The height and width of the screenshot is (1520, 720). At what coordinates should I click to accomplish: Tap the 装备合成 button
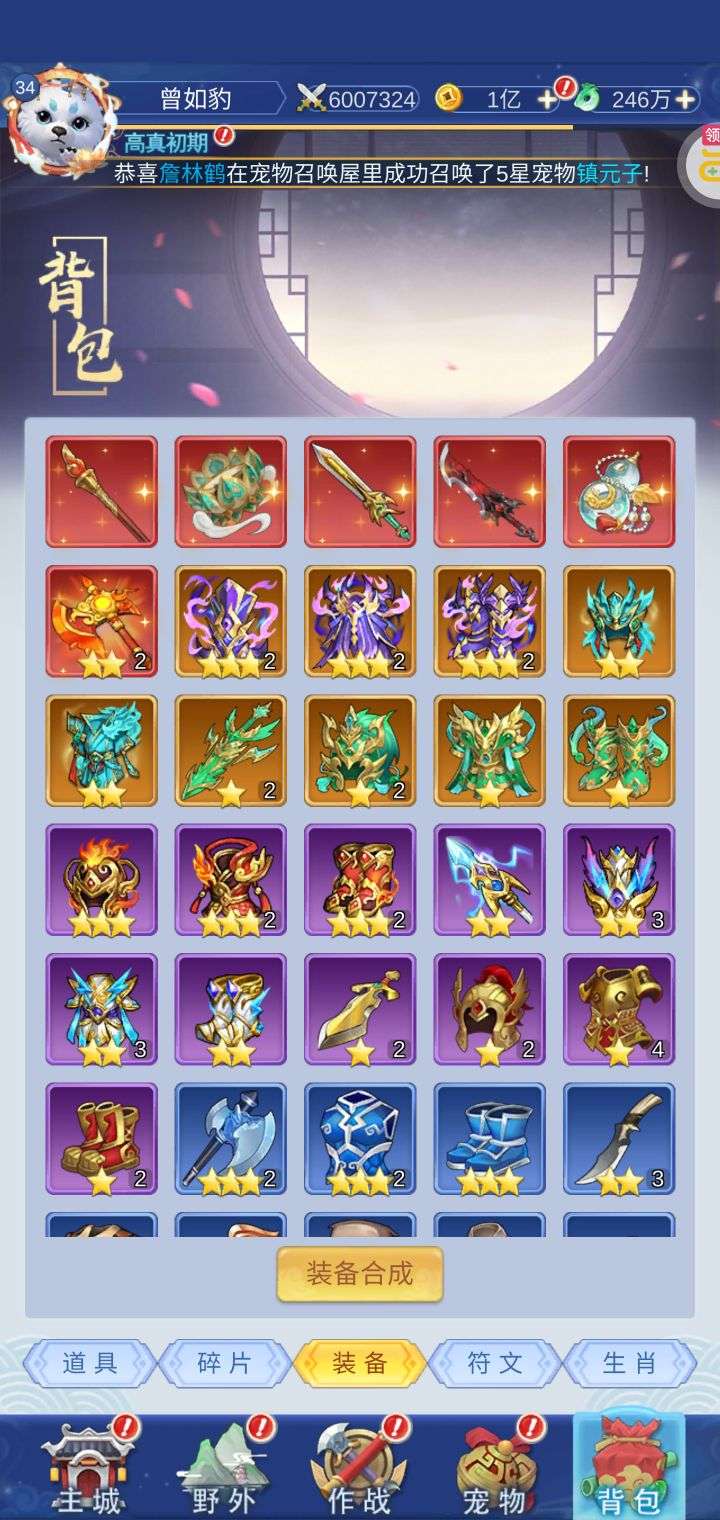360,1274
